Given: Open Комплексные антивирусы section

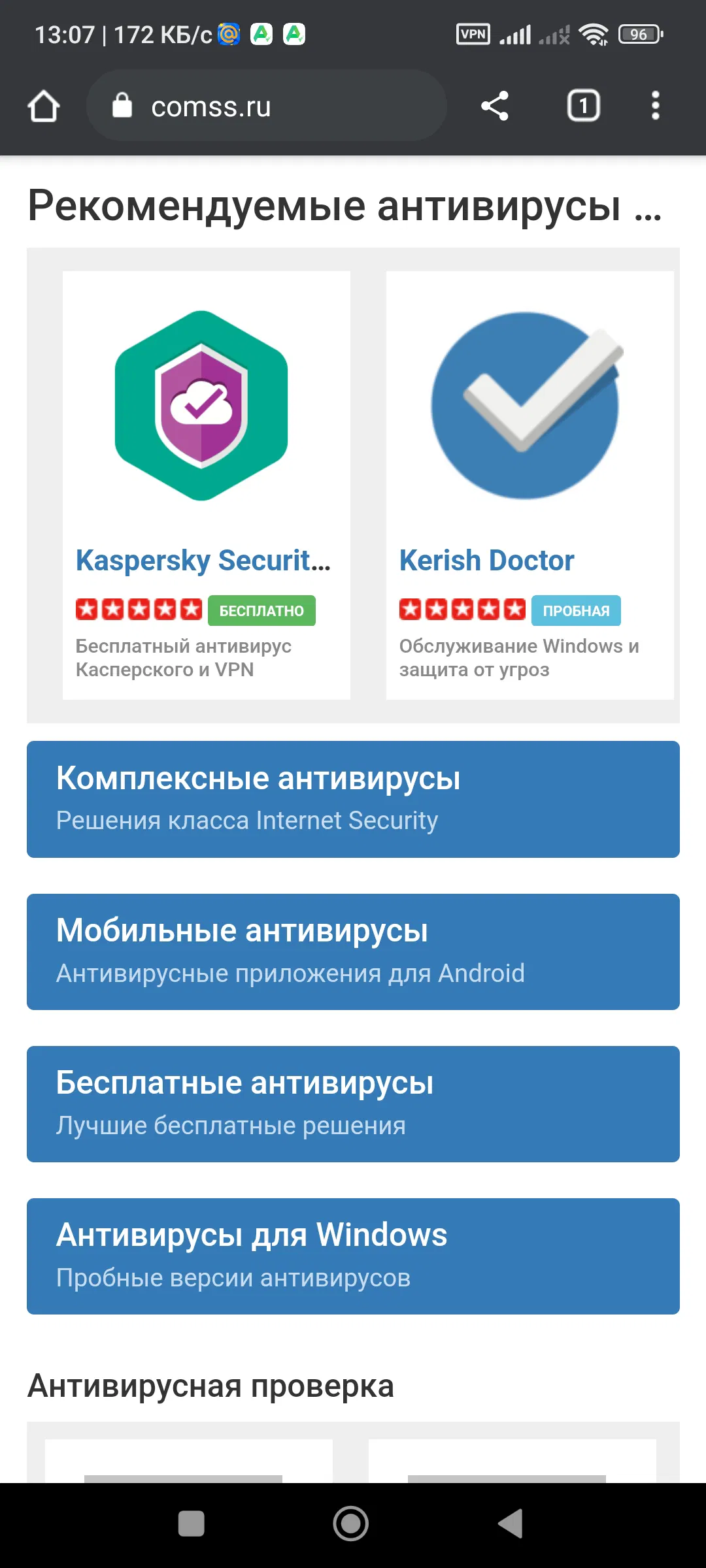Looking at the screenshot, I should 353,798.
